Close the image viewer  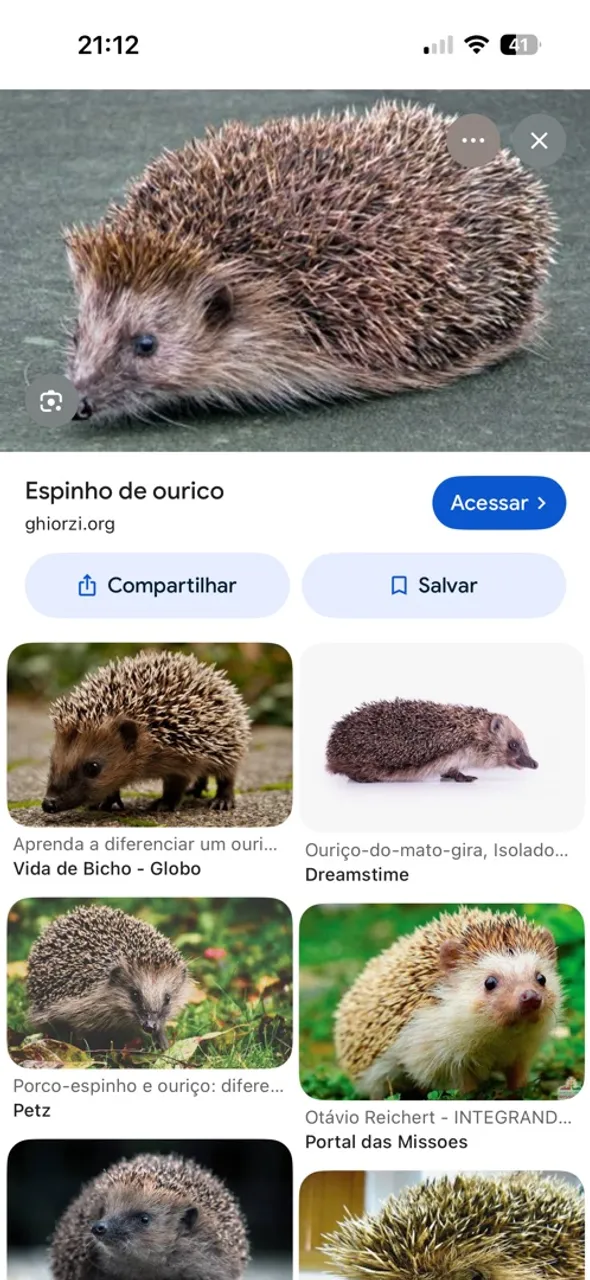click(539, 141)
